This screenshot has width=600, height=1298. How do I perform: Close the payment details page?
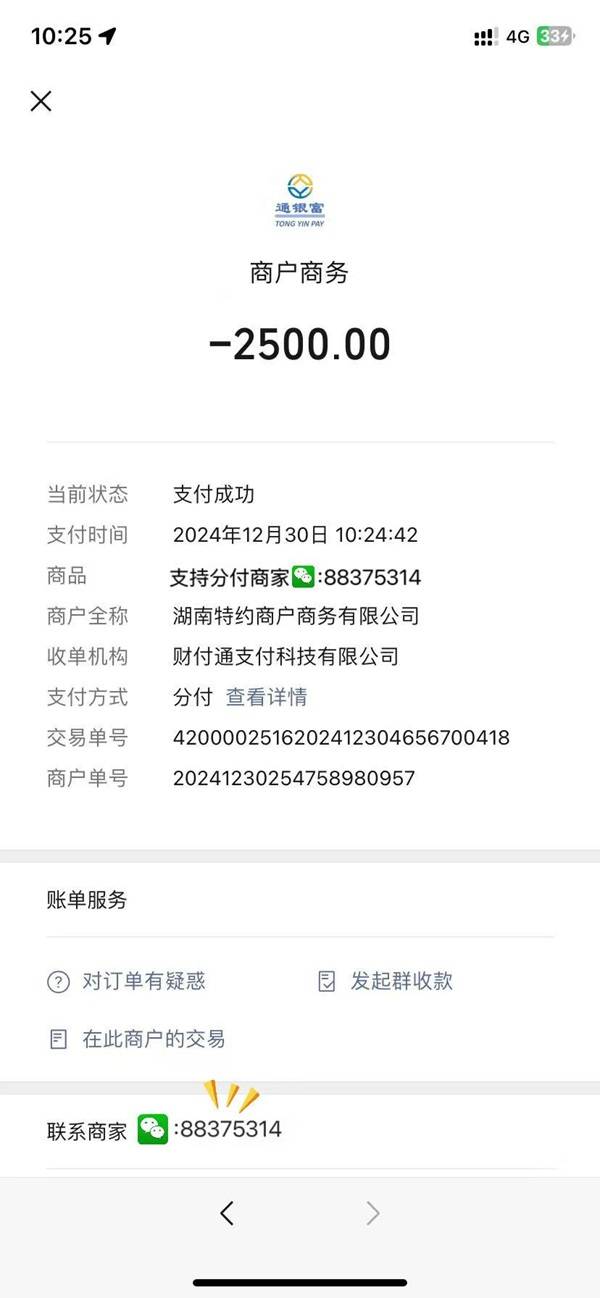pyautogui.click(x=41, y=101)
